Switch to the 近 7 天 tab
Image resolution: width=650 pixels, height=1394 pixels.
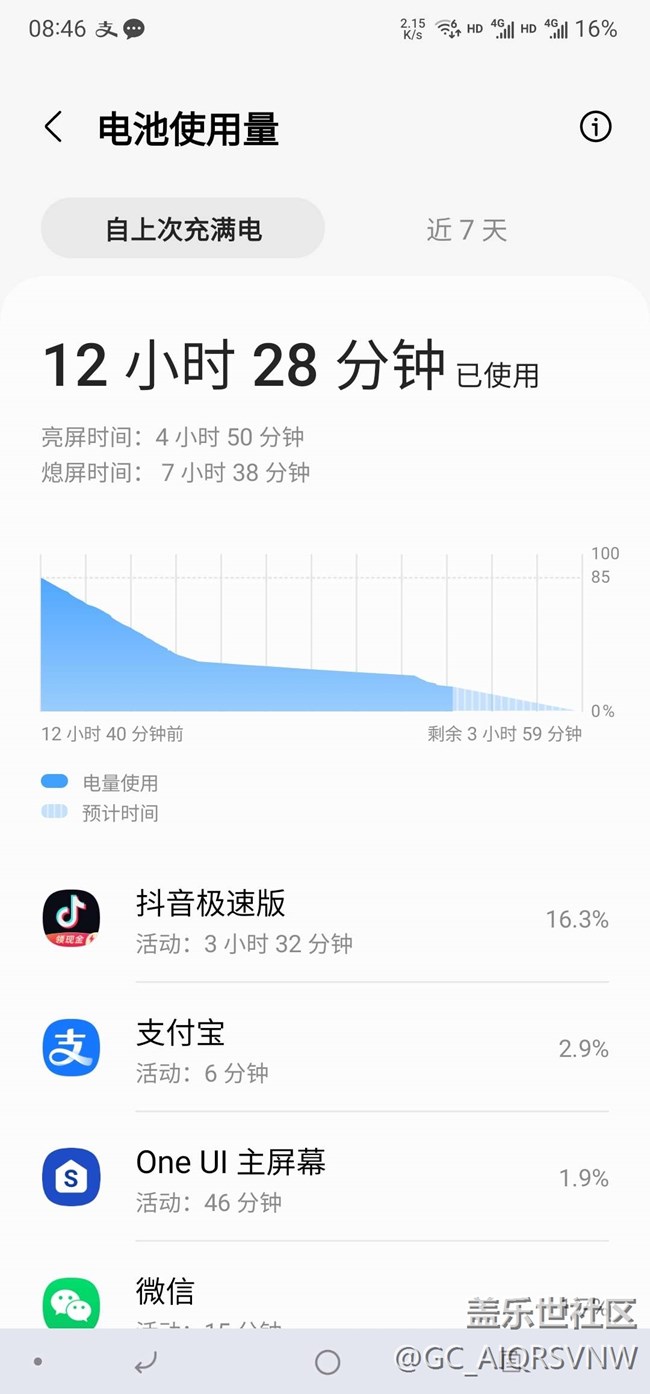pos(467,230)
